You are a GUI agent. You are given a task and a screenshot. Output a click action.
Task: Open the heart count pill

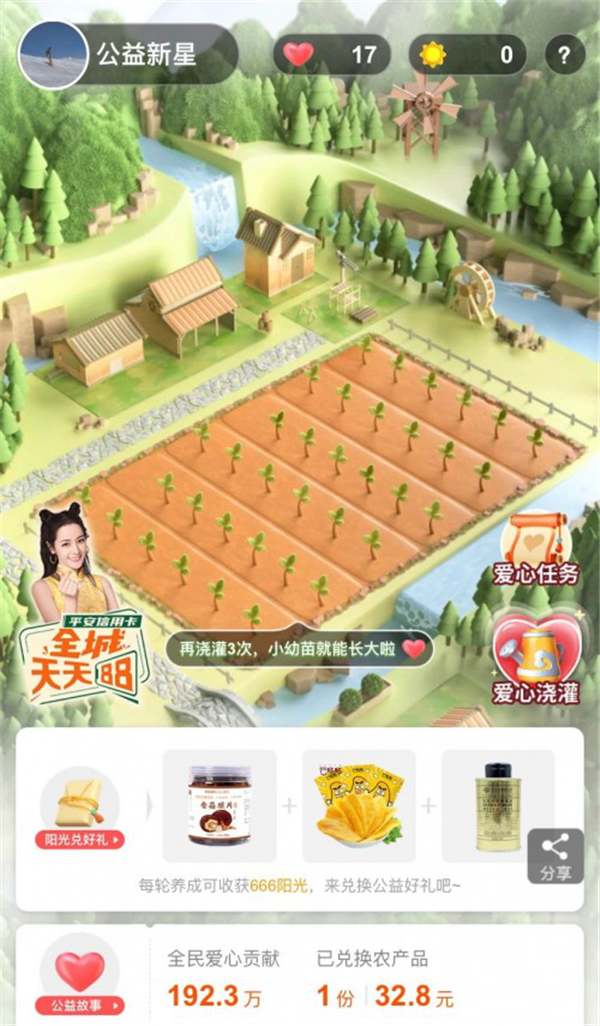[331, 54]
